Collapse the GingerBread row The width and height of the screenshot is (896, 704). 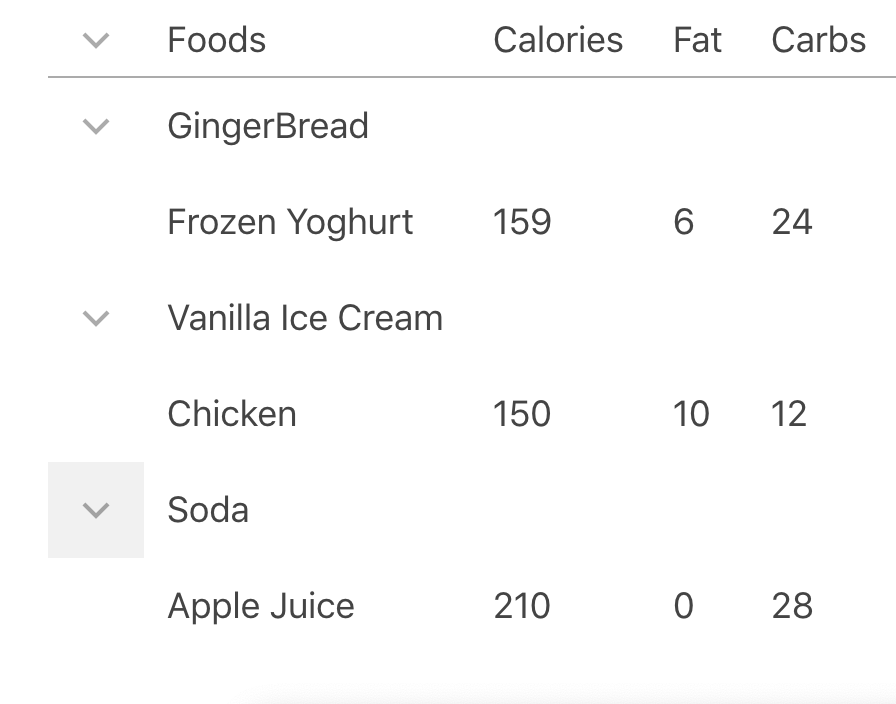(95, 127)
